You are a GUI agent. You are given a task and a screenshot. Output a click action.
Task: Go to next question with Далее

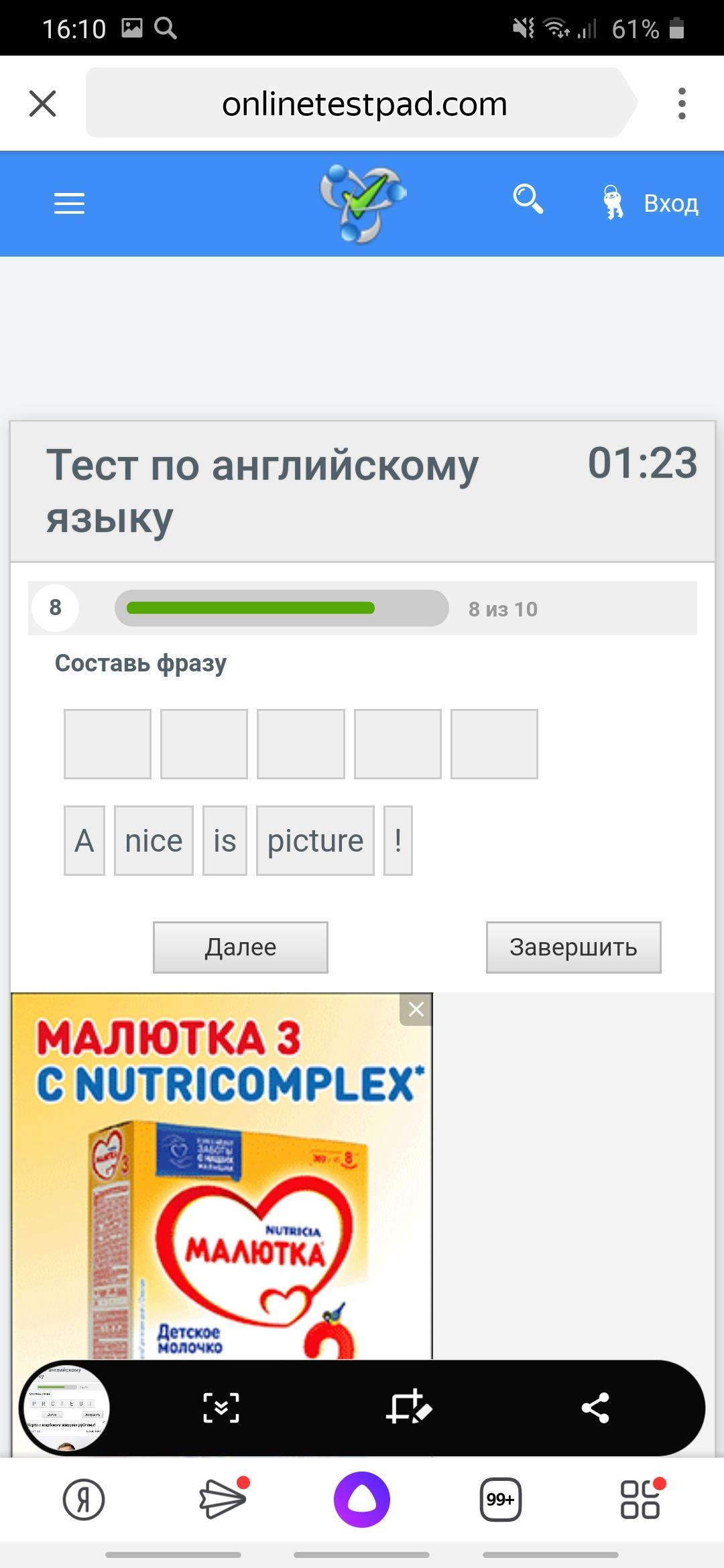pos(240,947)
